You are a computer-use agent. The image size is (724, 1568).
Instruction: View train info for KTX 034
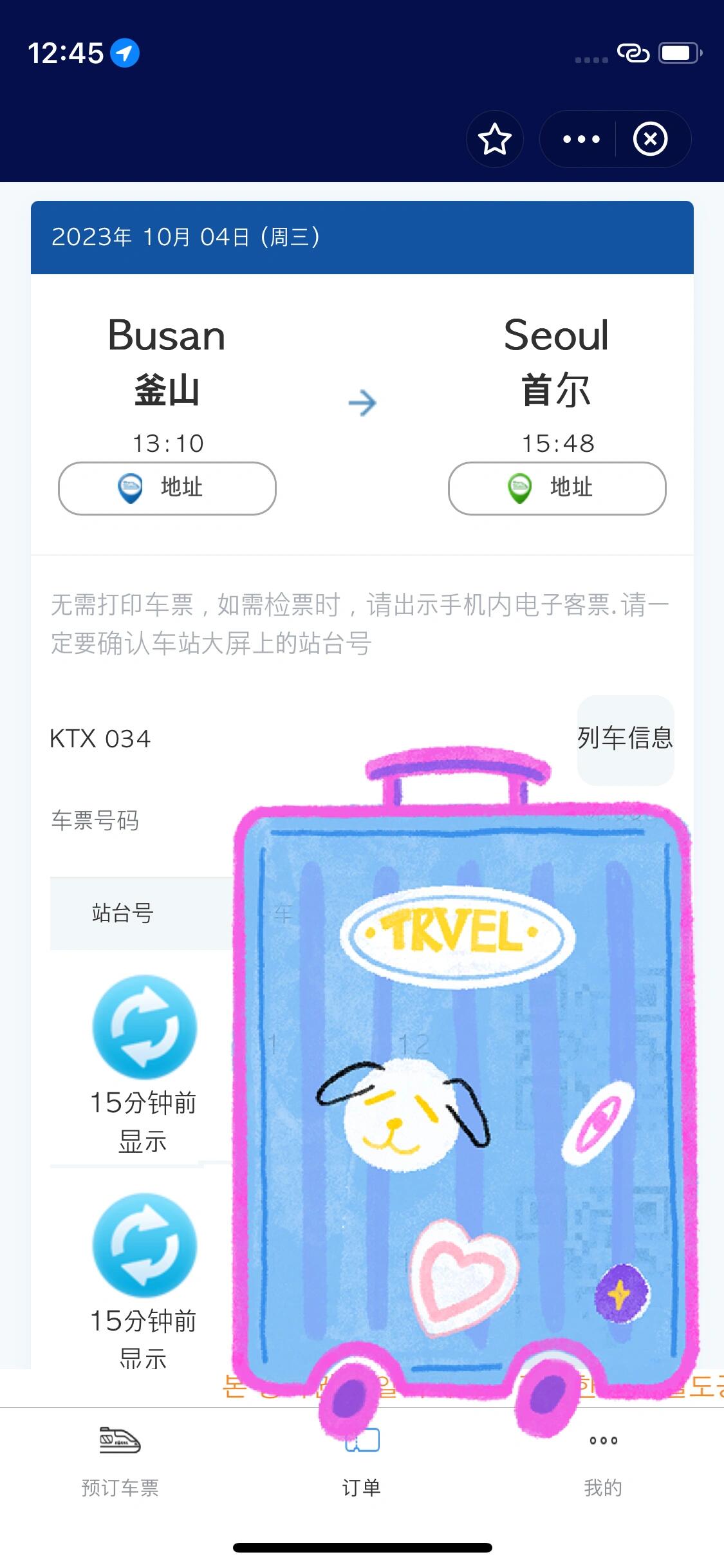(x=624, y=738)
